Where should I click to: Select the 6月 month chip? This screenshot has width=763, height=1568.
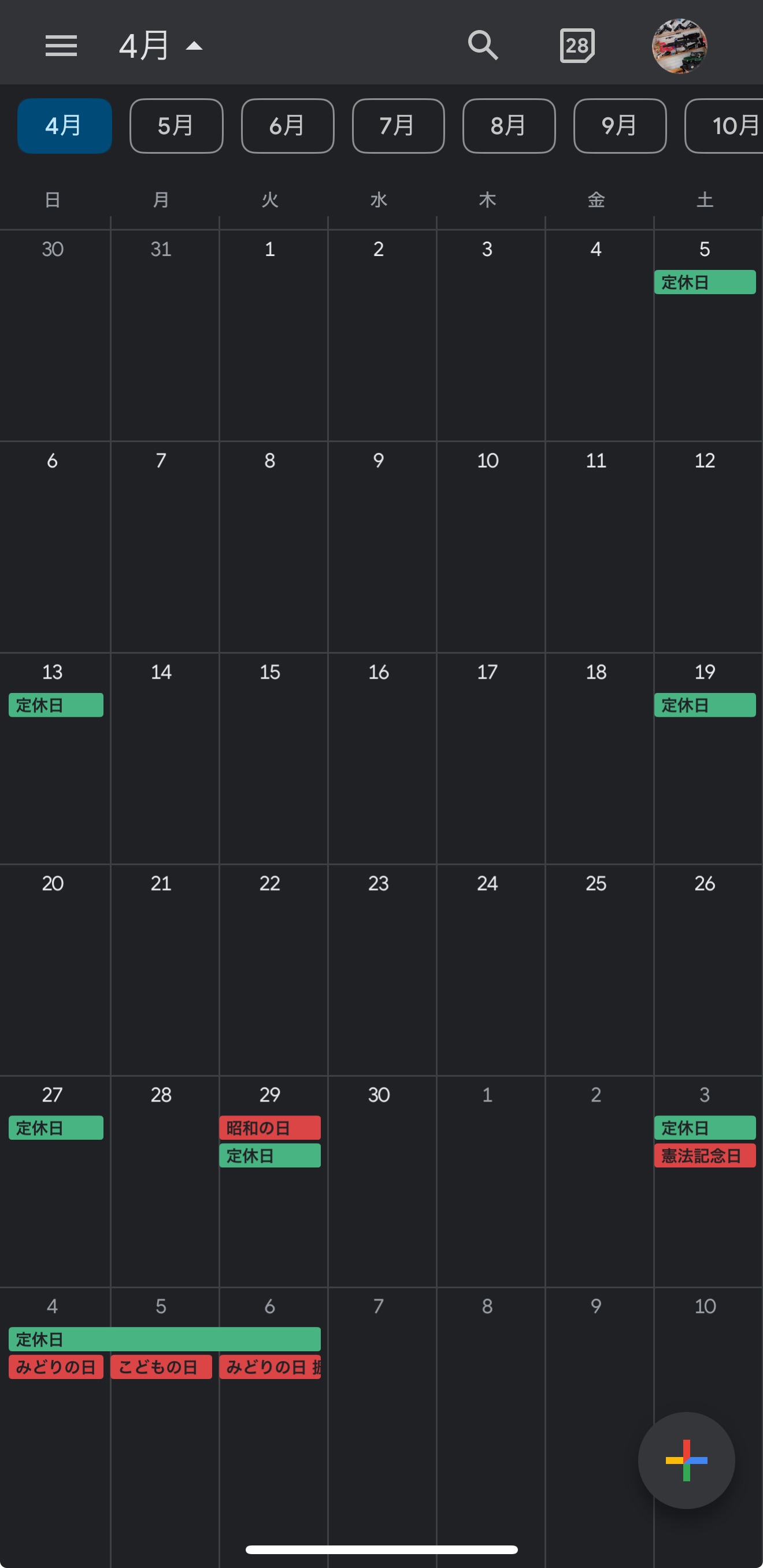(287, 126)
